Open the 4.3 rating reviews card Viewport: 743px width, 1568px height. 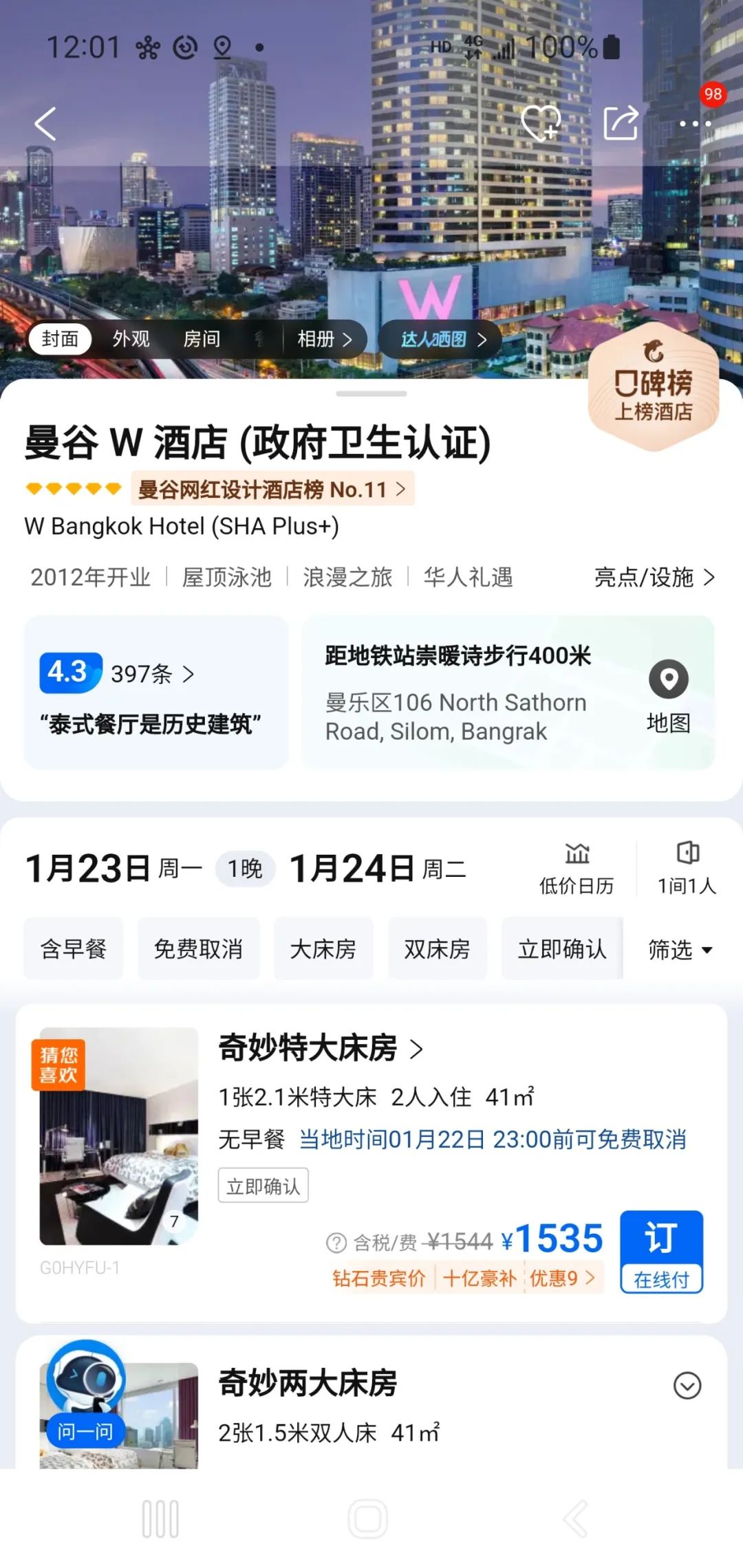pos(157,693)
